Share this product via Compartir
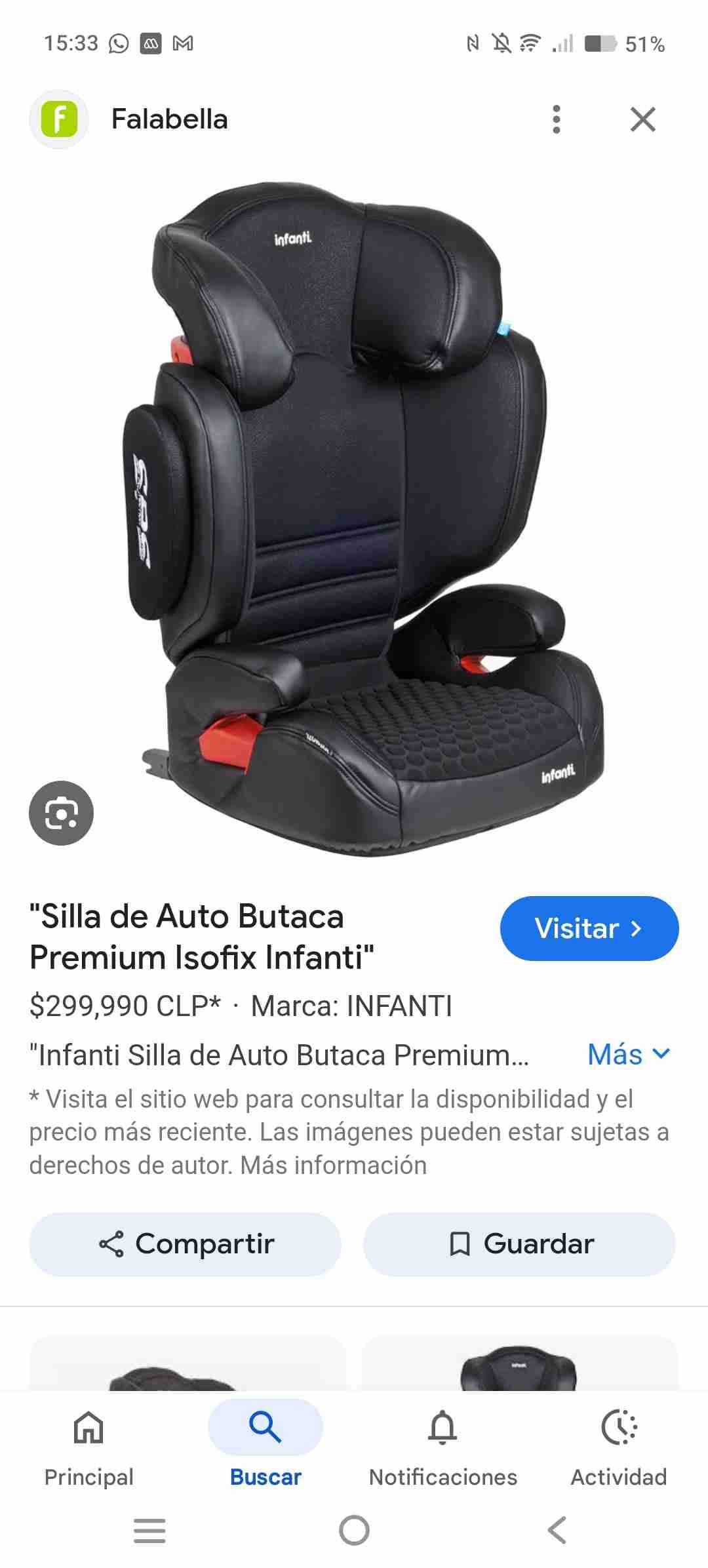Screen dimensions: 708x1568 pos(186,1244)
